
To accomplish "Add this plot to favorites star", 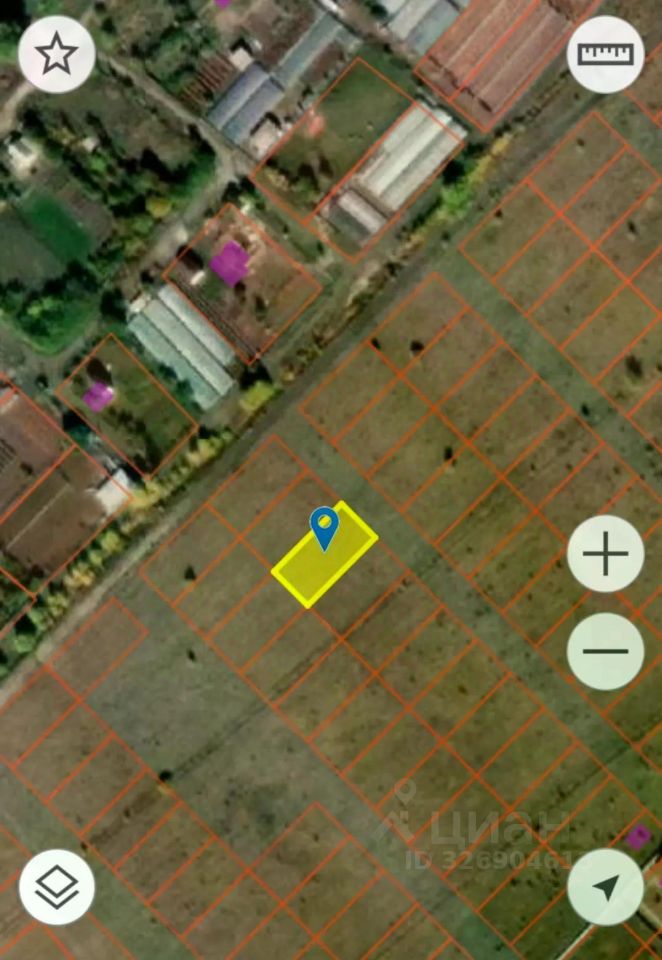I will [x=57, y=55].
